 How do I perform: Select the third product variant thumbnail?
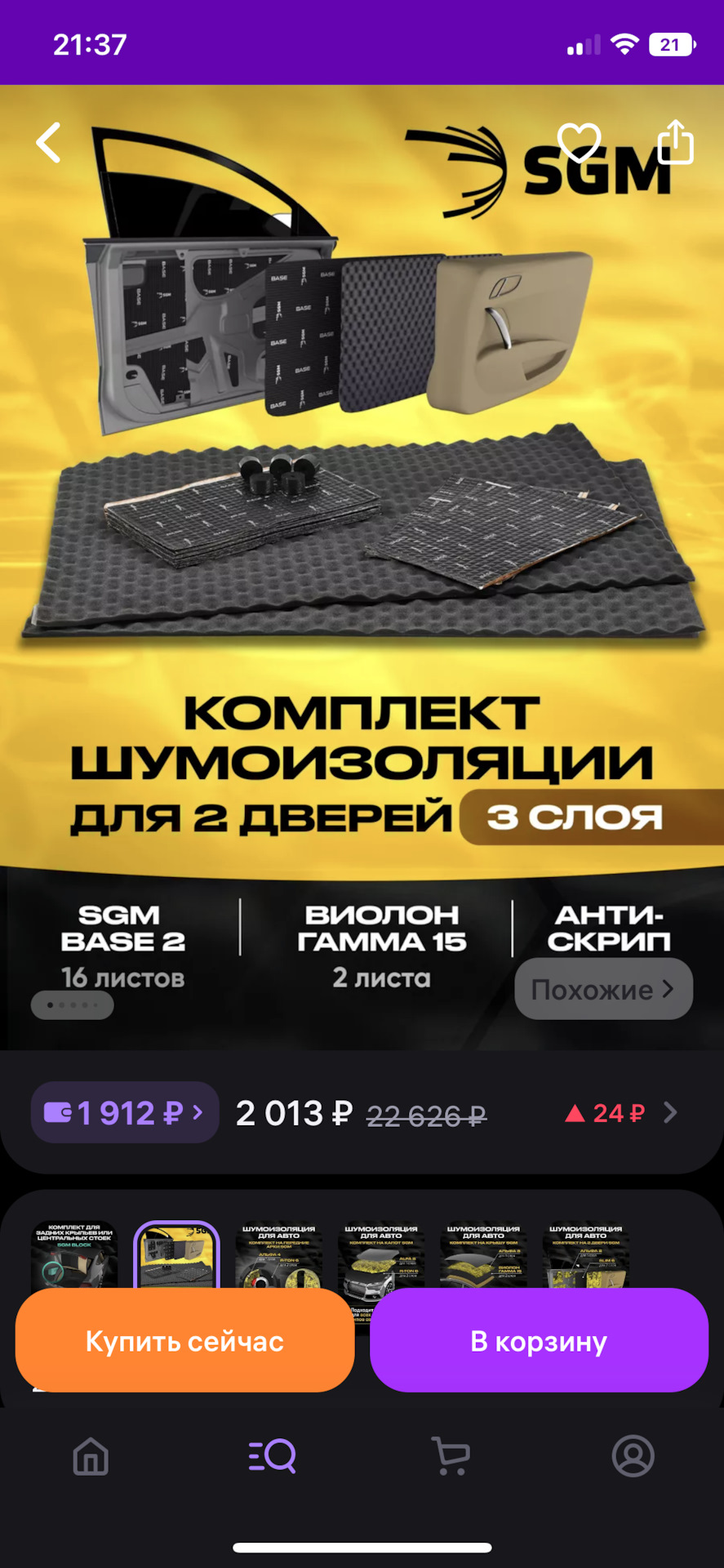(x=278, y=1254)
